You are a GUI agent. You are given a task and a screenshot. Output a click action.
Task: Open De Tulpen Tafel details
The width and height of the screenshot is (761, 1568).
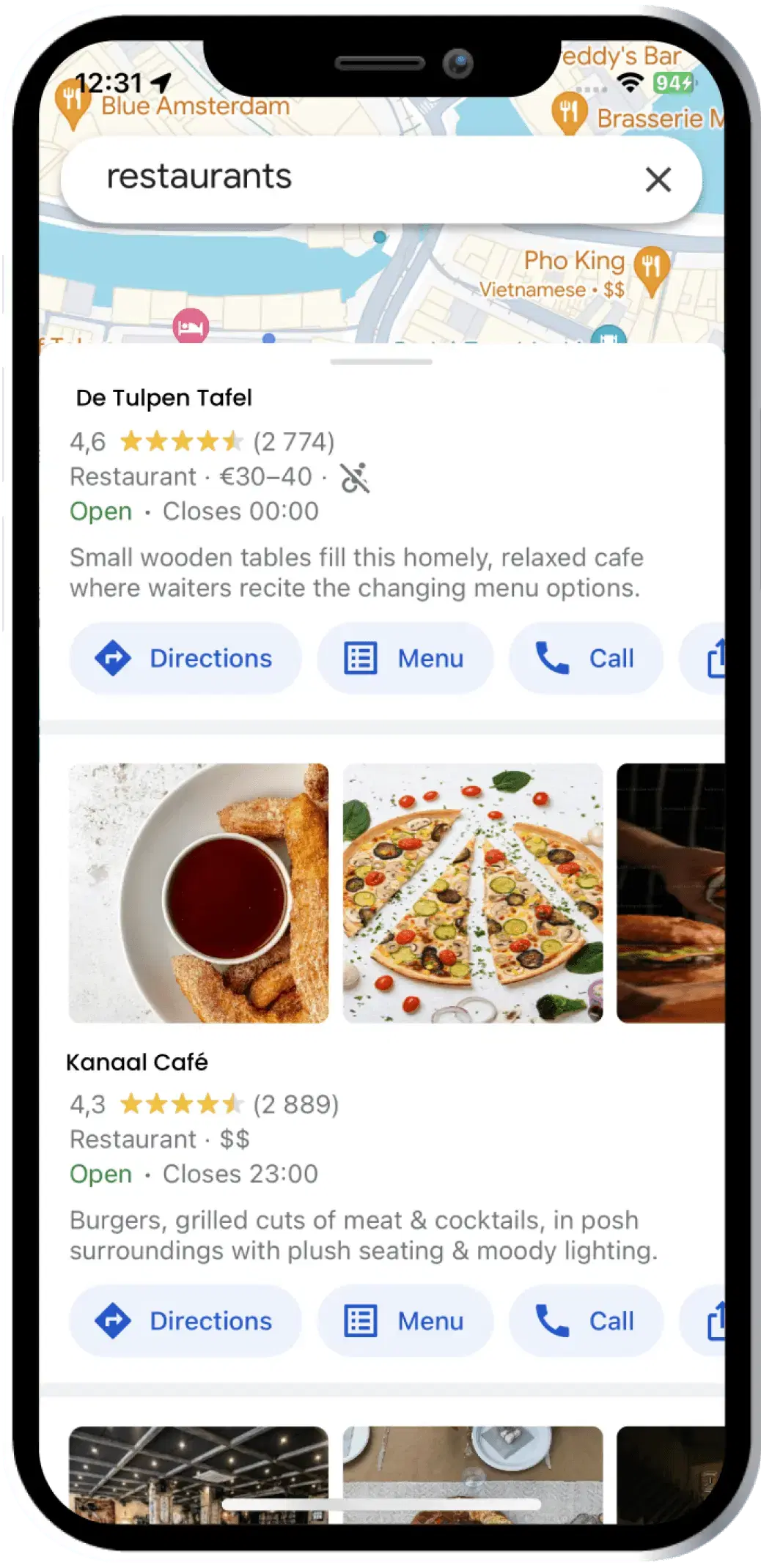(x=163, y=398)
